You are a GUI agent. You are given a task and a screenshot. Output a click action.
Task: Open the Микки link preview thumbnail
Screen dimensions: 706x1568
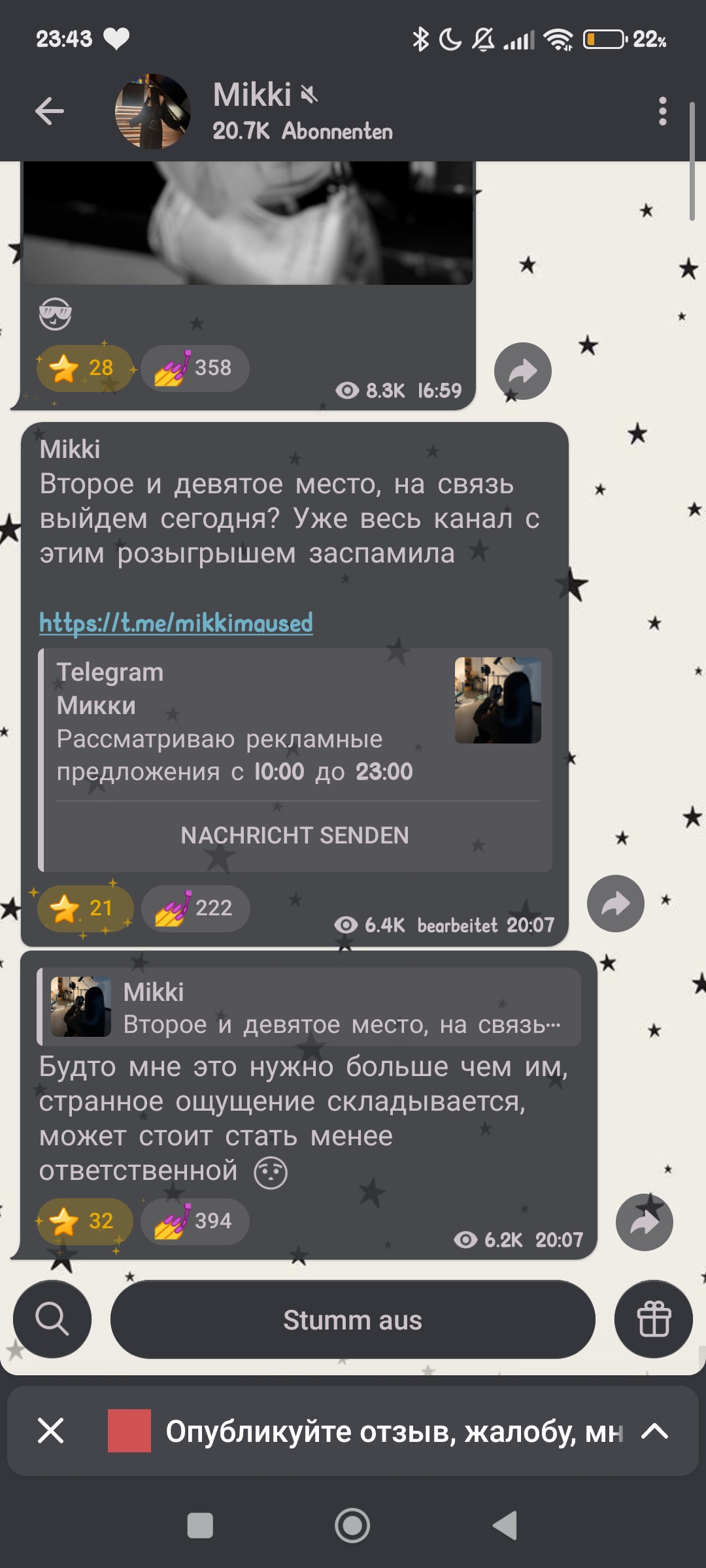click(497, 700)
